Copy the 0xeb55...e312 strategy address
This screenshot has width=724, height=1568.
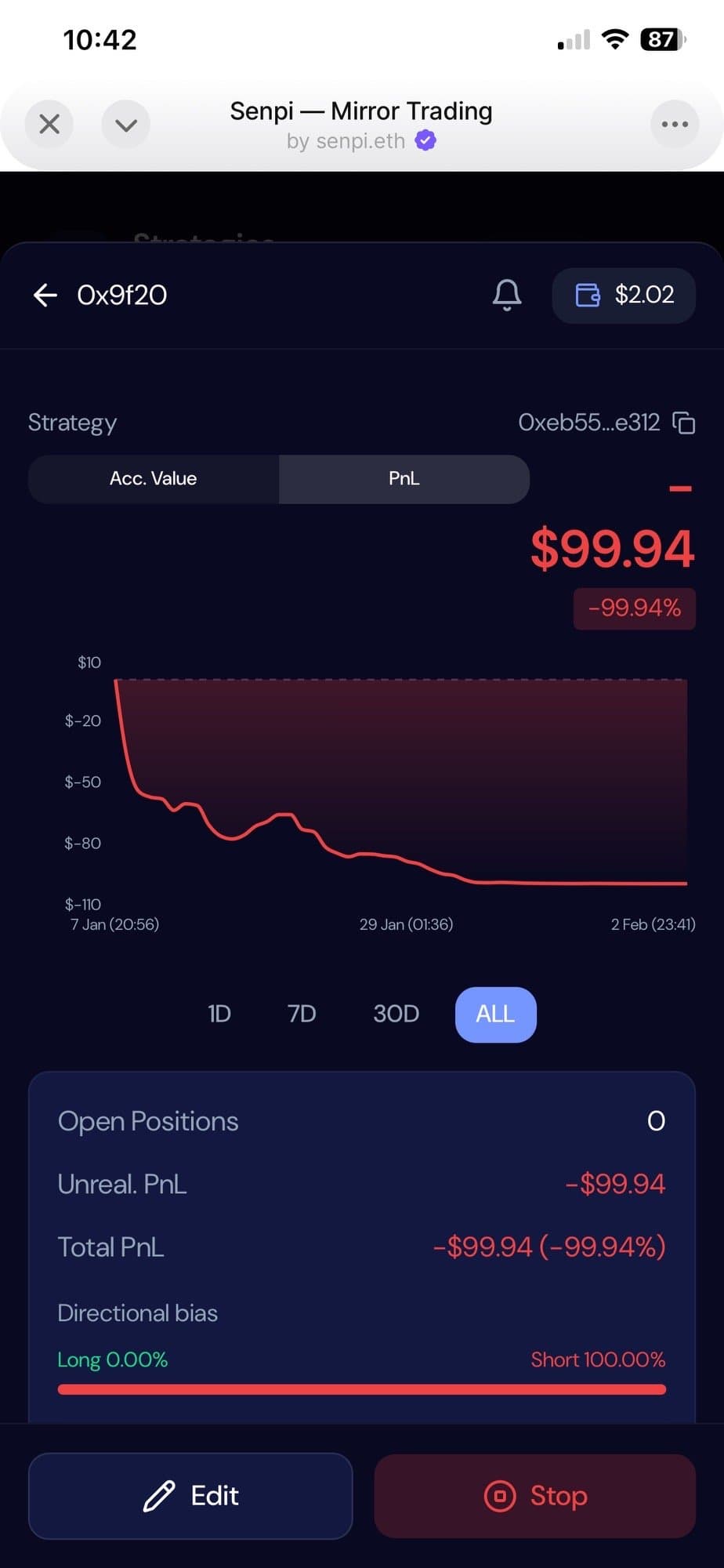(x=684, y=423)
